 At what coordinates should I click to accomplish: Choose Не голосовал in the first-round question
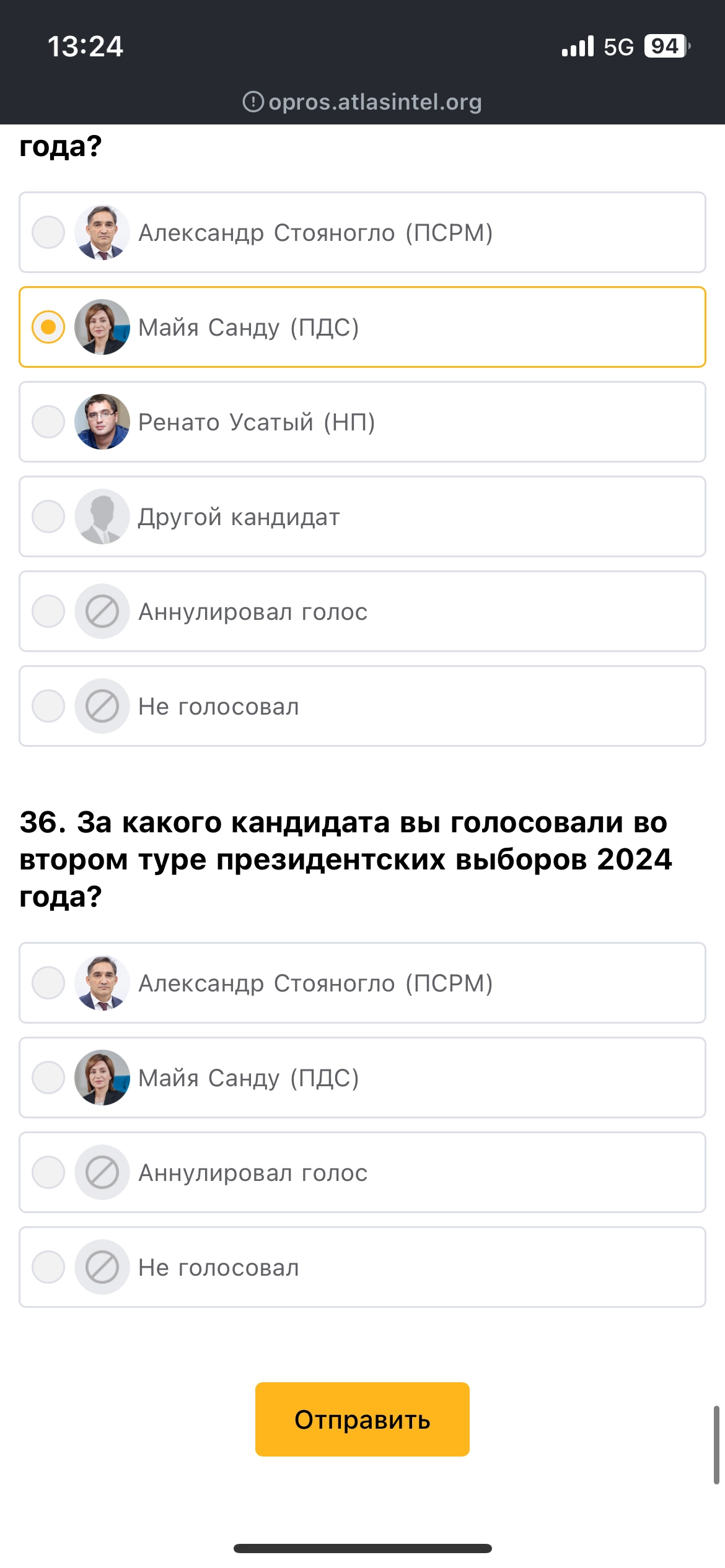click(x=362, y=706)
